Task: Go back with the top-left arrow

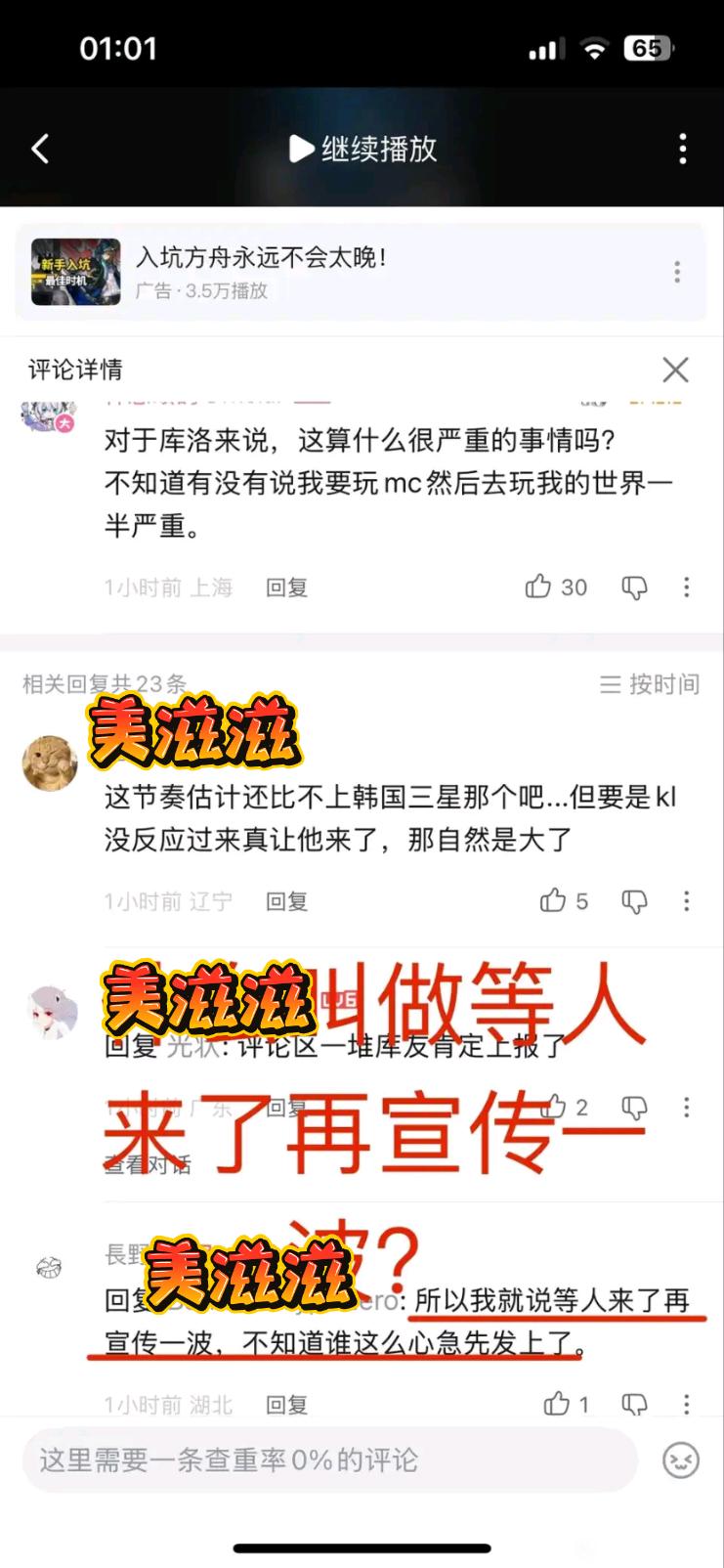Action: click(x=40, y=149)
